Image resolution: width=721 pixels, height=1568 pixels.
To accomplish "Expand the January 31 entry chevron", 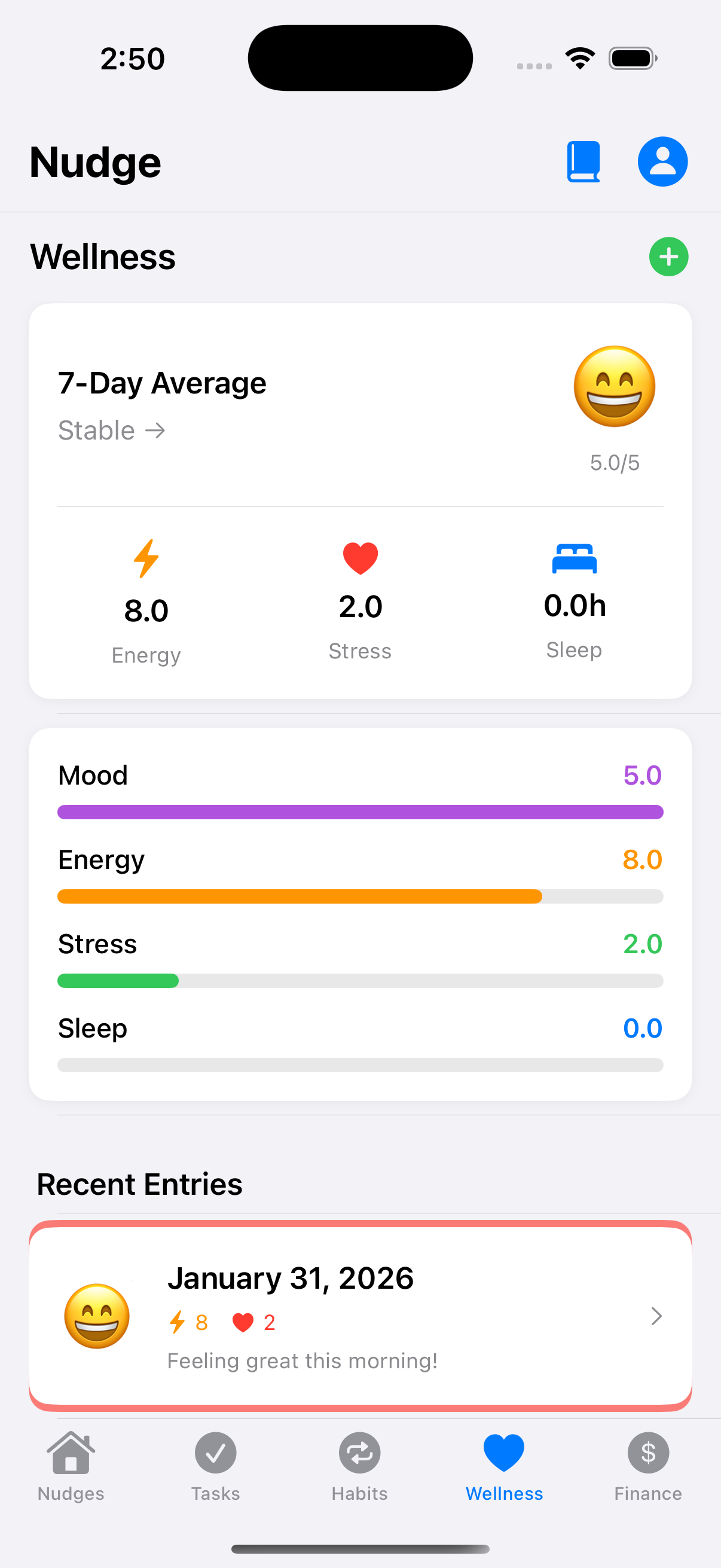I will [656, 1316].
